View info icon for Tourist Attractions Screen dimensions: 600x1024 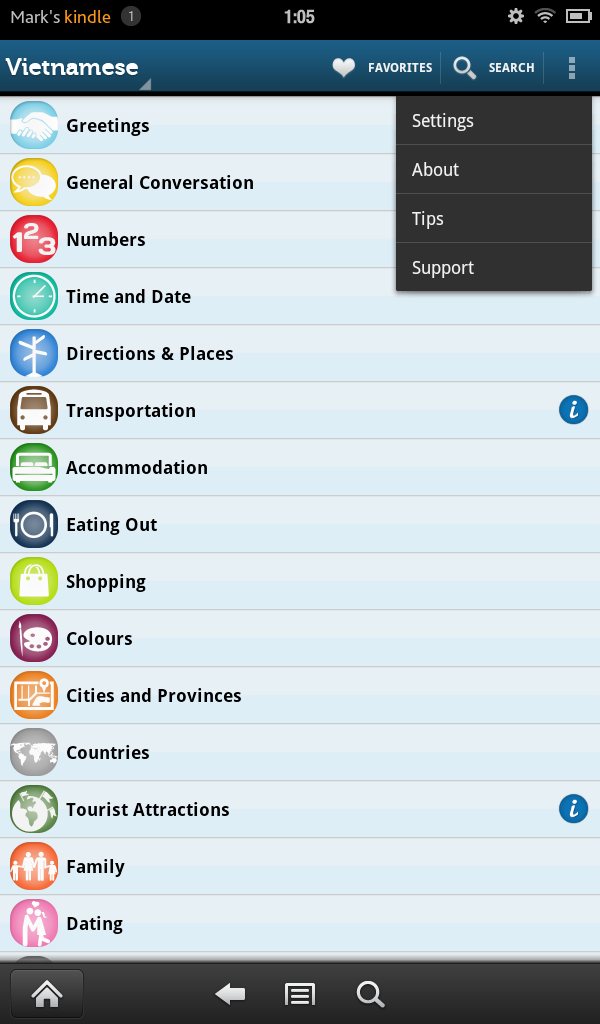click(573, 808)
